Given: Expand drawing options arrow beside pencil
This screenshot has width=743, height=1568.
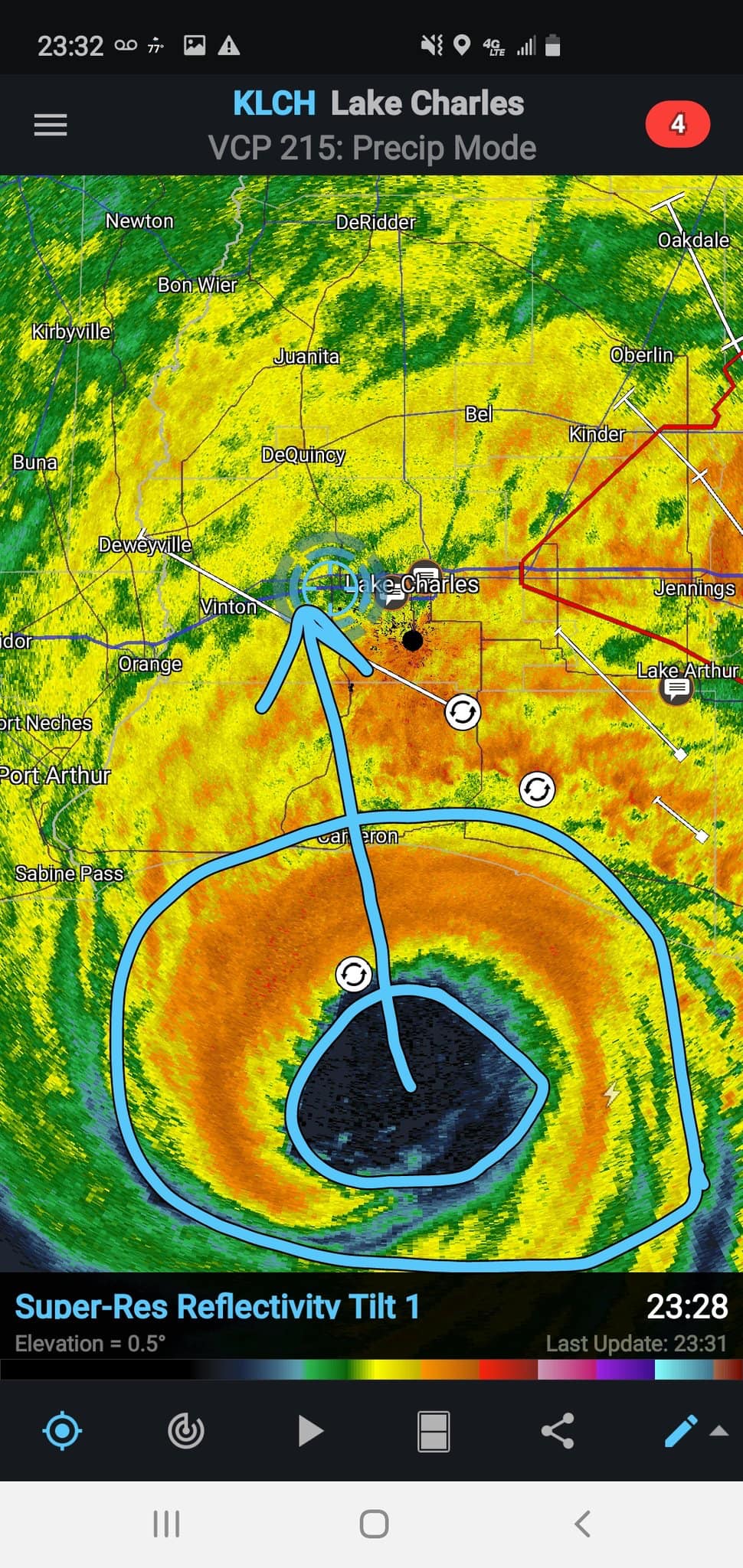Looking at the screenshot, I should (x=718, y=1430).
